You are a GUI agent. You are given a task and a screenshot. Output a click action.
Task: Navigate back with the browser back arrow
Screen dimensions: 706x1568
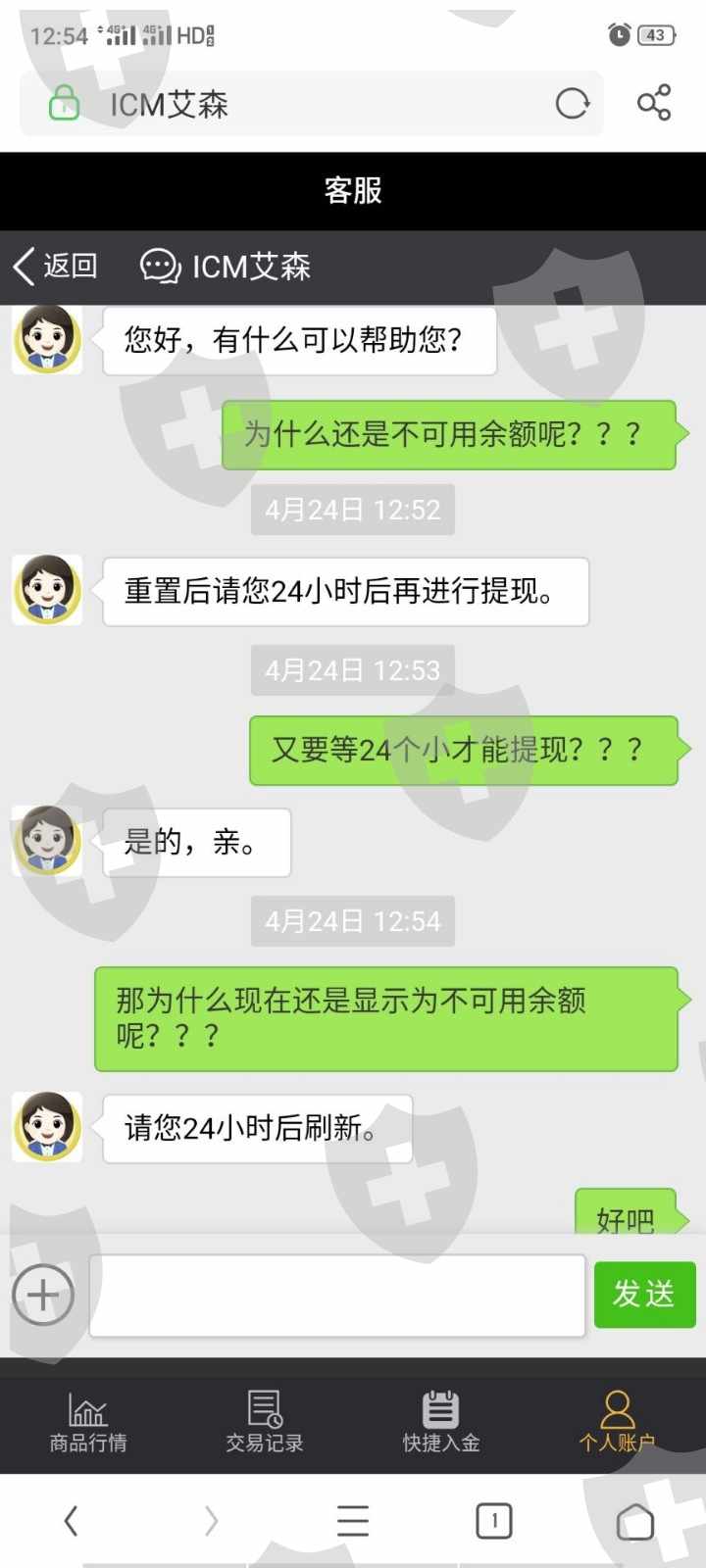tap(71, 1521)
